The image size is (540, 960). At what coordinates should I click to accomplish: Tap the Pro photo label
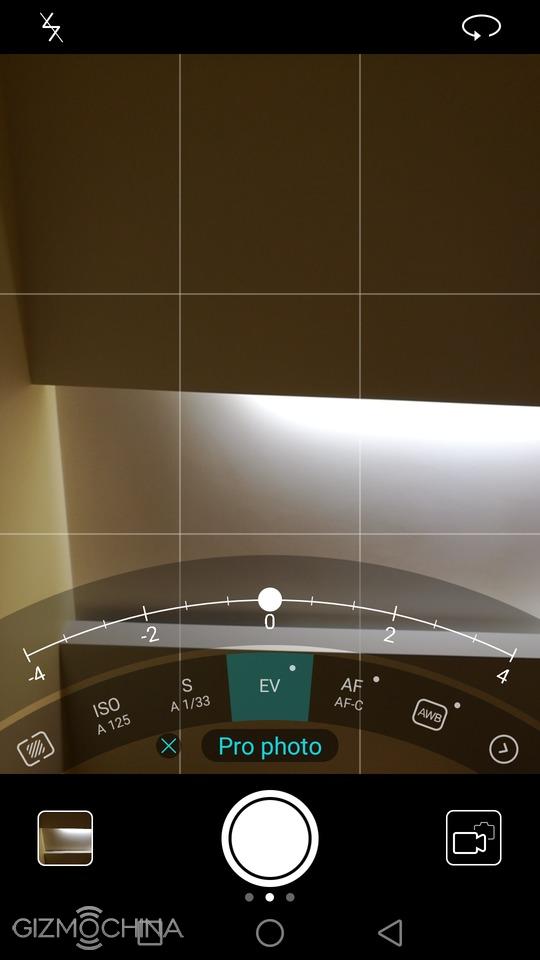point(270,746)
